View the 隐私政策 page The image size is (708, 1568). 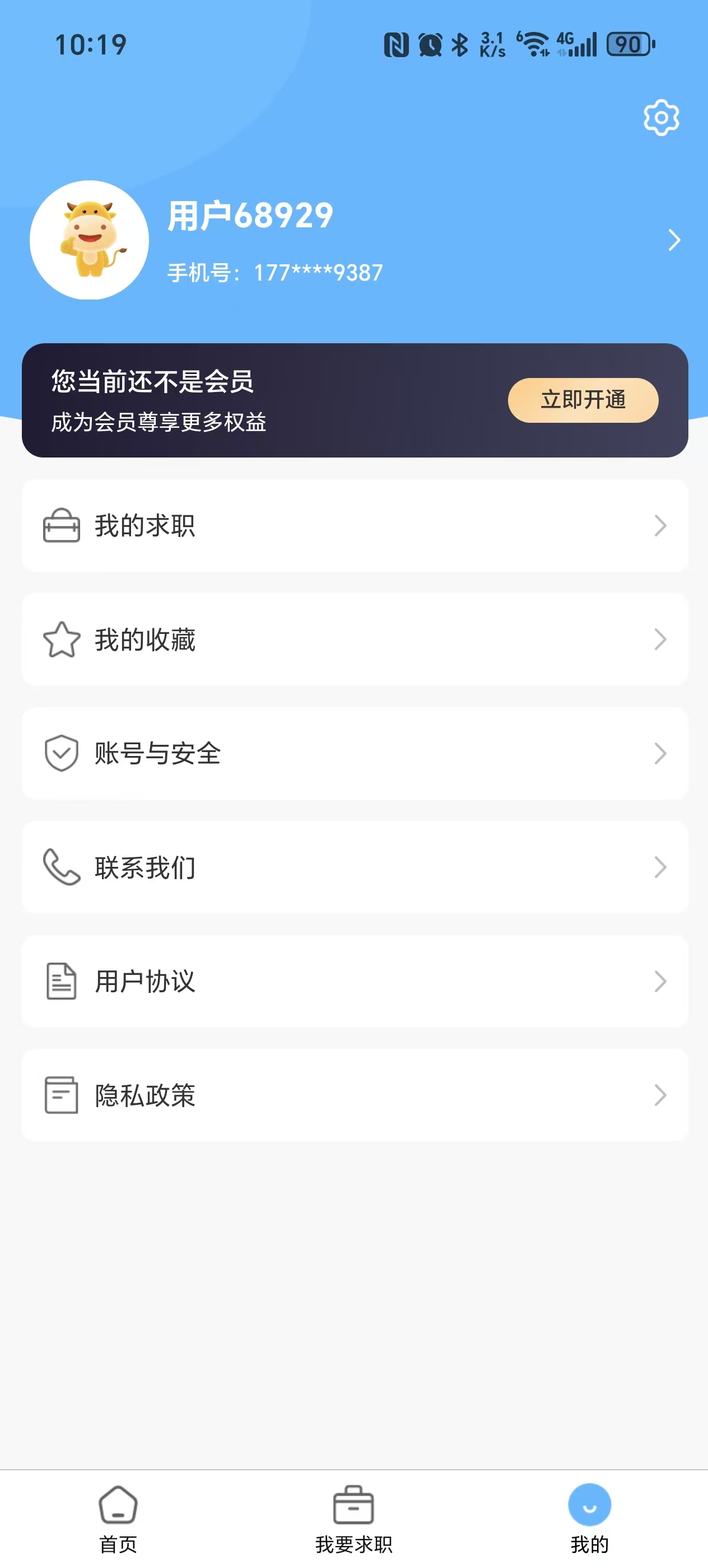[355, 1094]
